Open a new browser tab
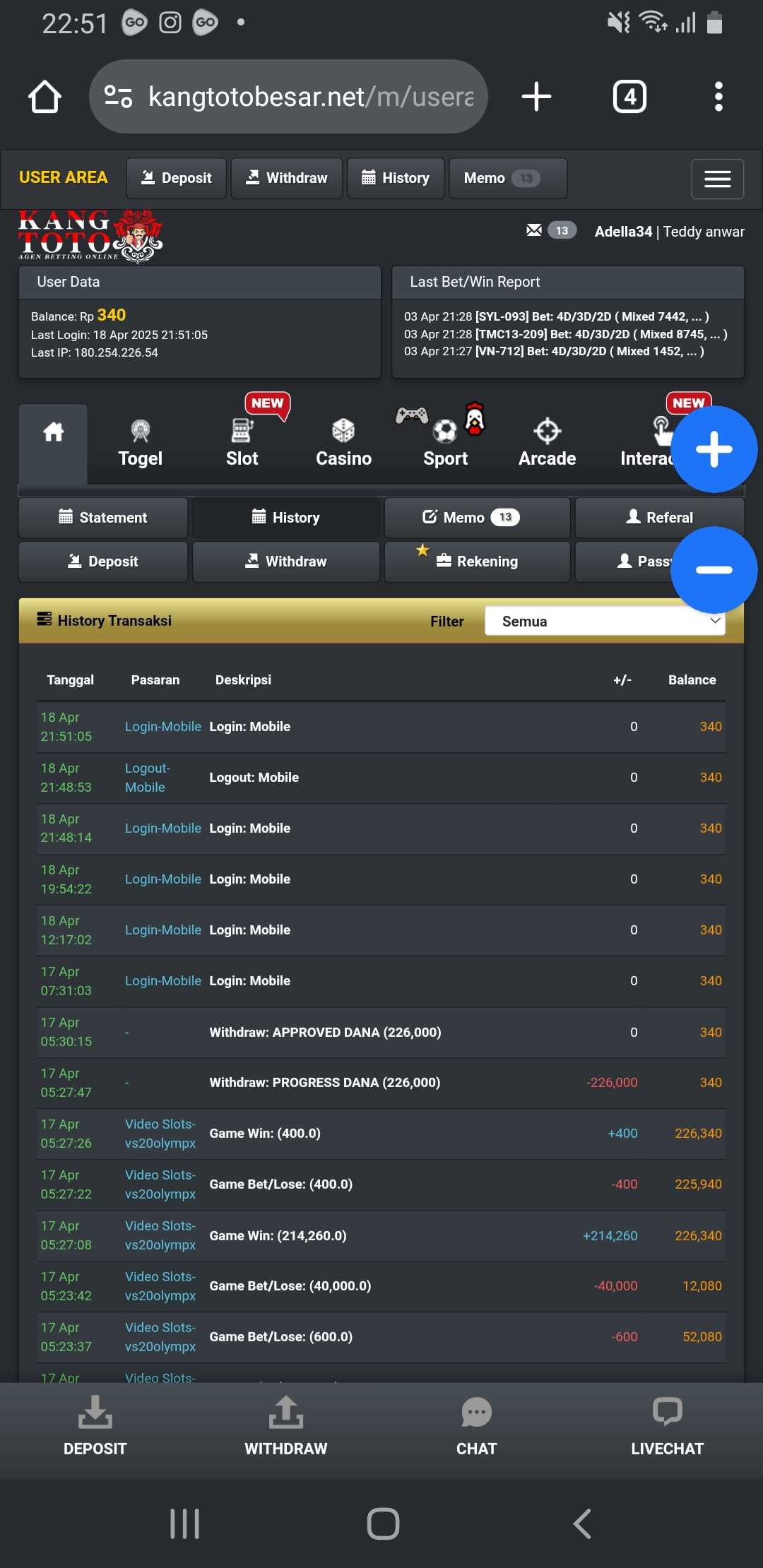763x1568 pixels. point(536,97)
